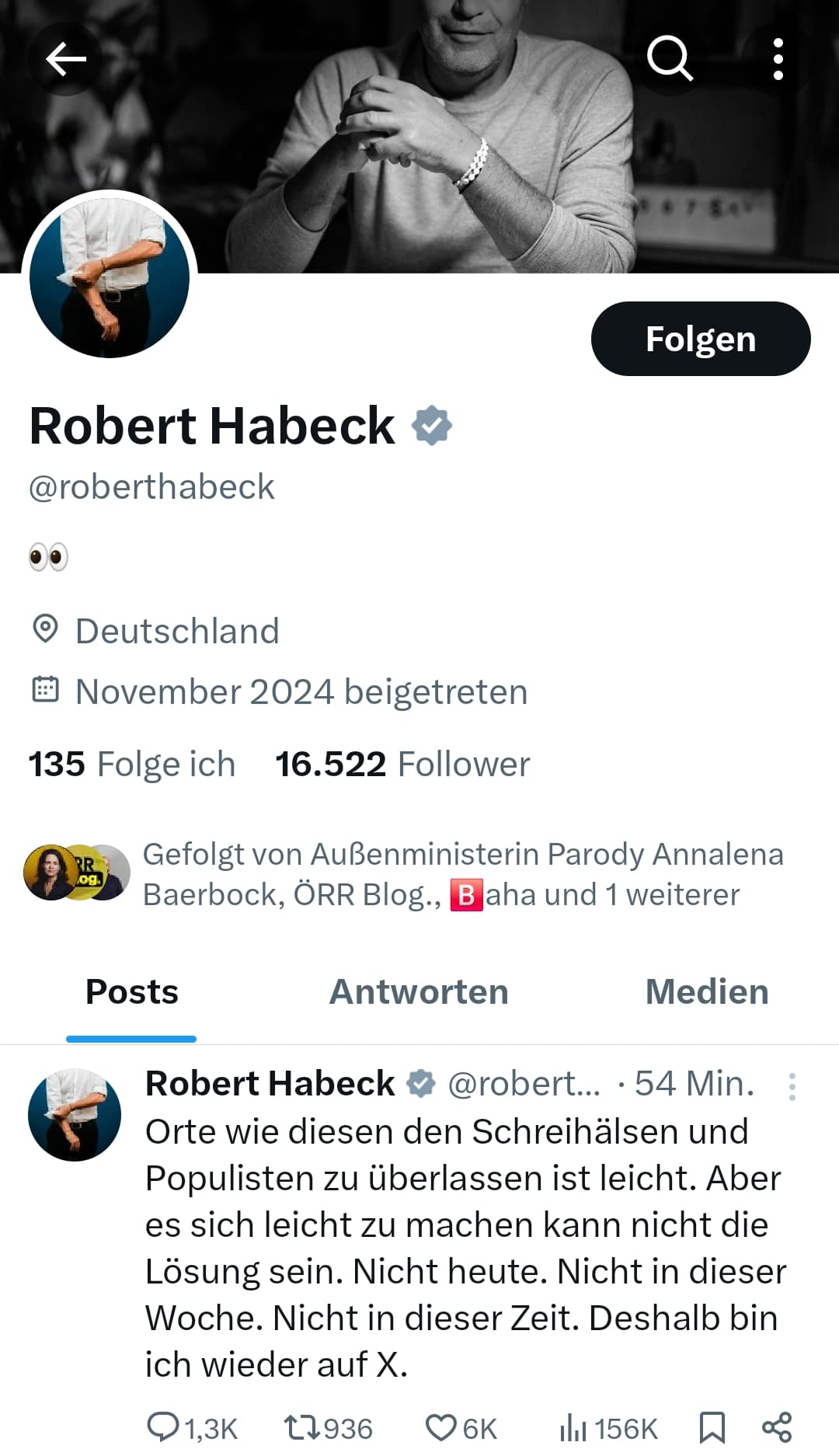
Task: Open search on this profile
Action: tap(669, 58)
